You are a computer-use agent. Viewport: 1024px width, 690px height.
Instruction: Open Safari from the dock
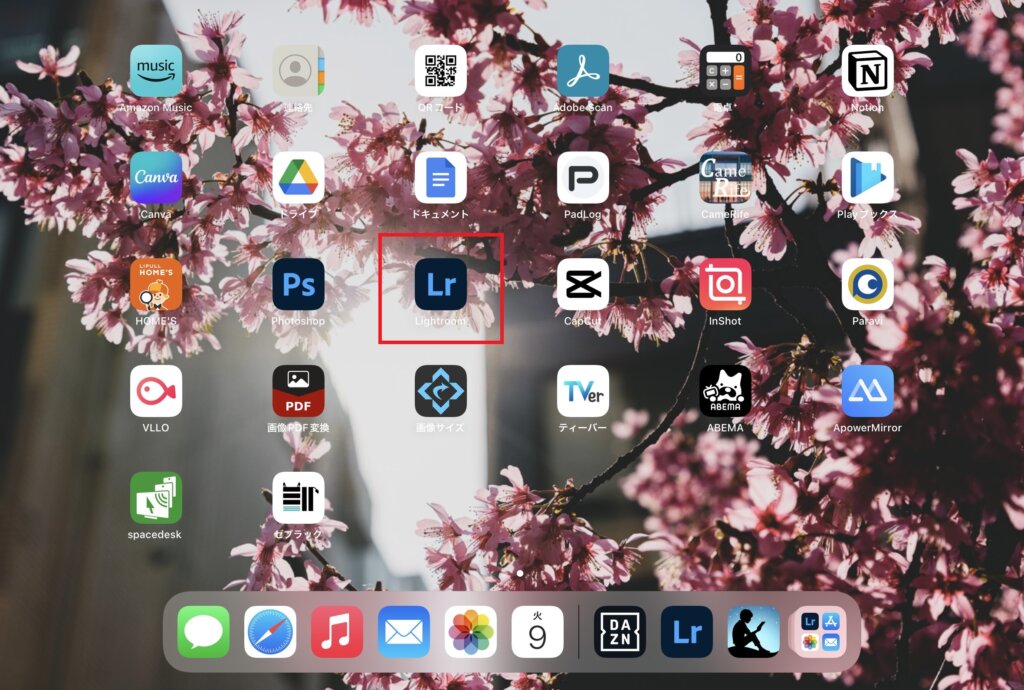pyautogui.click(x=270, y=632)
